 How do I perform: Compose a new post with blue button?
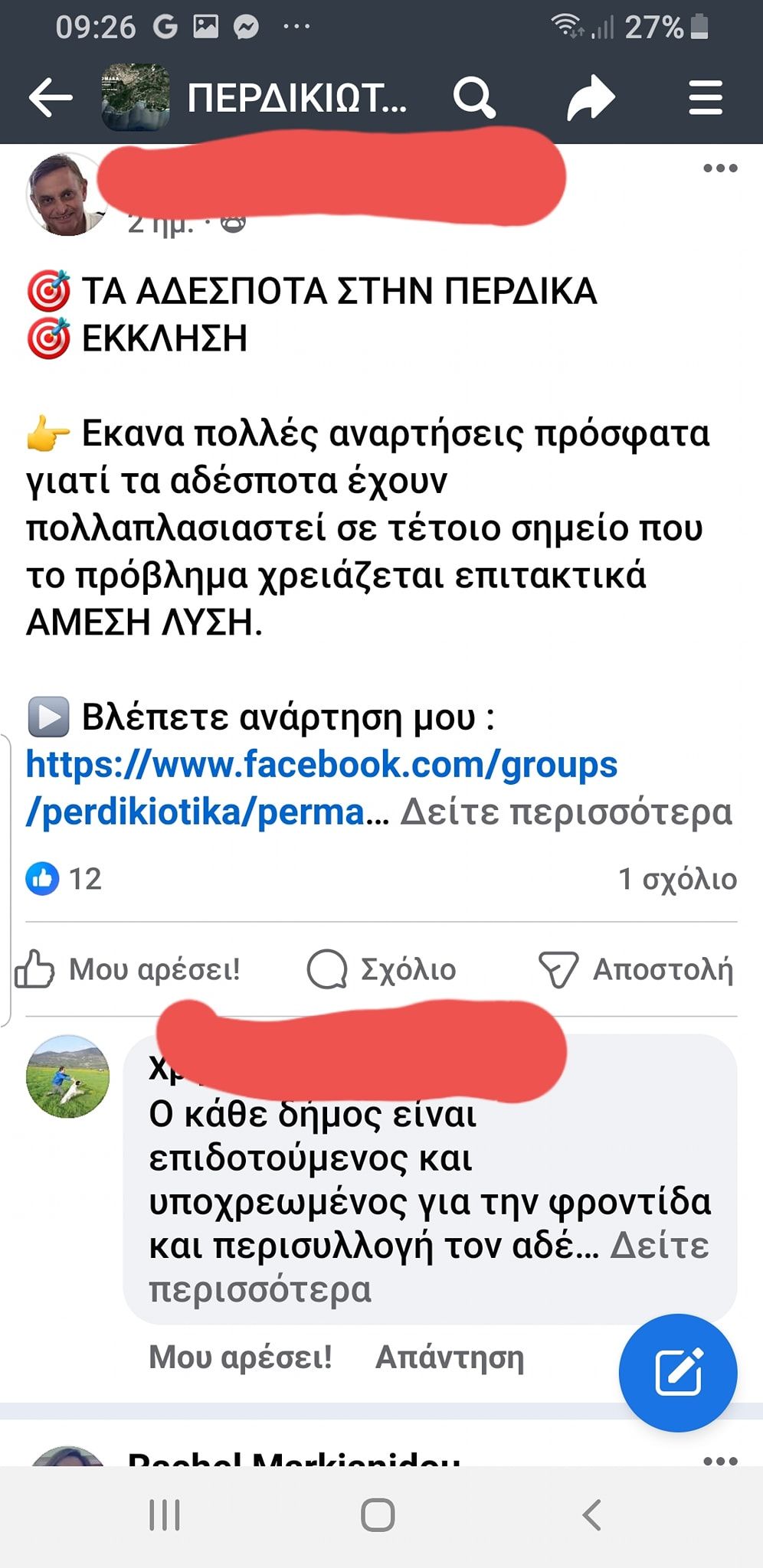tap(678, 1373)
